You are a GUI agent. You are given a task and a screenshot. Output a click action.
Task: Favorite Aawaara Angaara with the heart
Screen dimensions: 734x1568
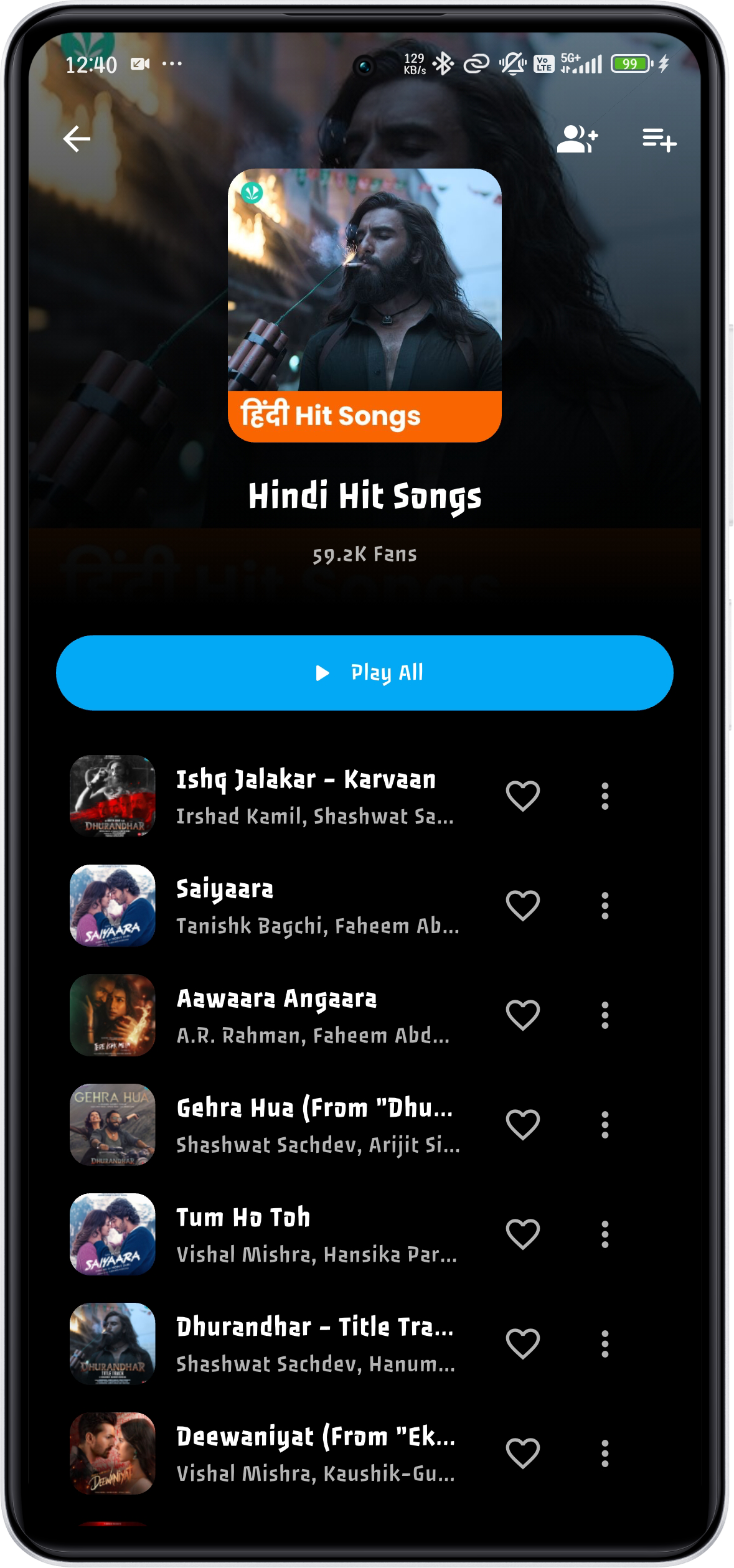(x=522, y=1015)
